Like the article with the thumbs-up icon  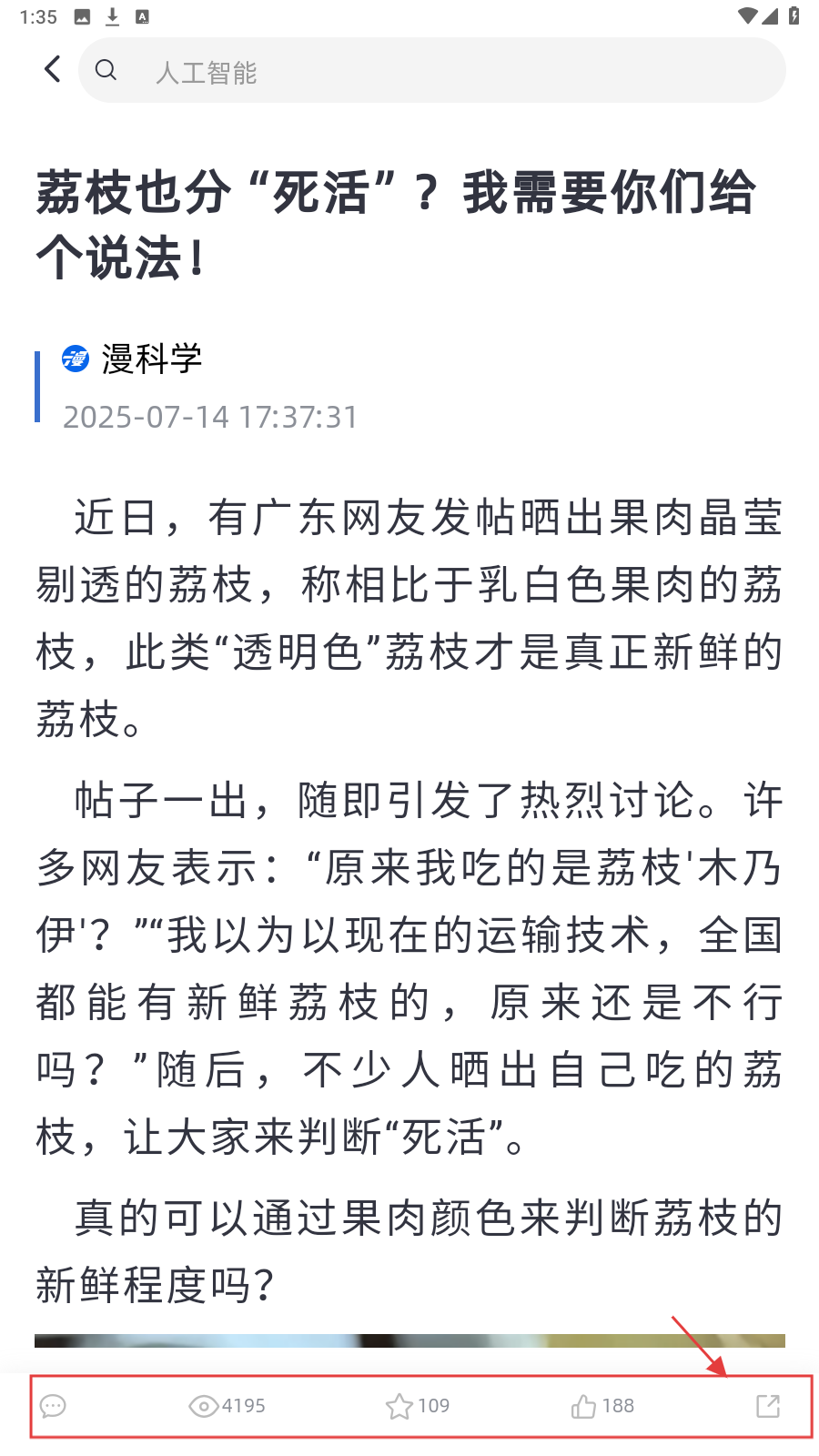(583, 1407)
